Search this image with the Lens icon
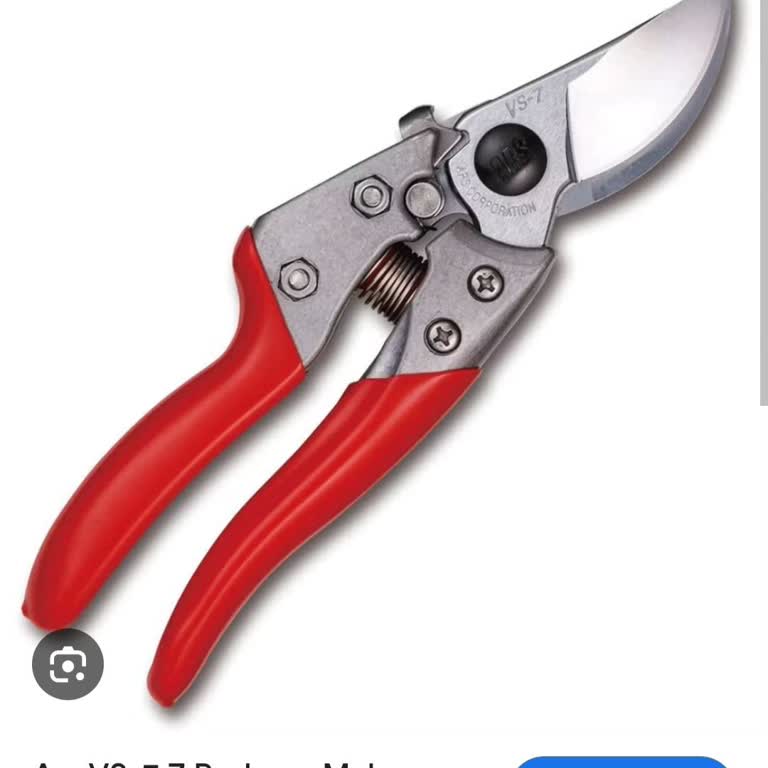The width and height of the screenshot is (768, 768). tap(68, 663)
